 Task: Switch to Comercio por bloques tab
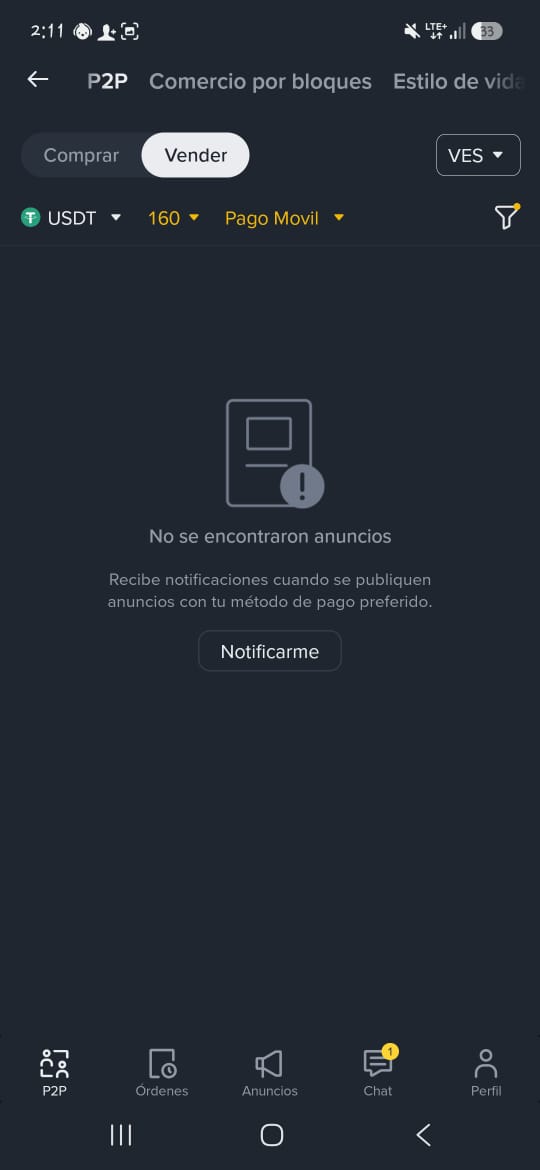[260, 81]
